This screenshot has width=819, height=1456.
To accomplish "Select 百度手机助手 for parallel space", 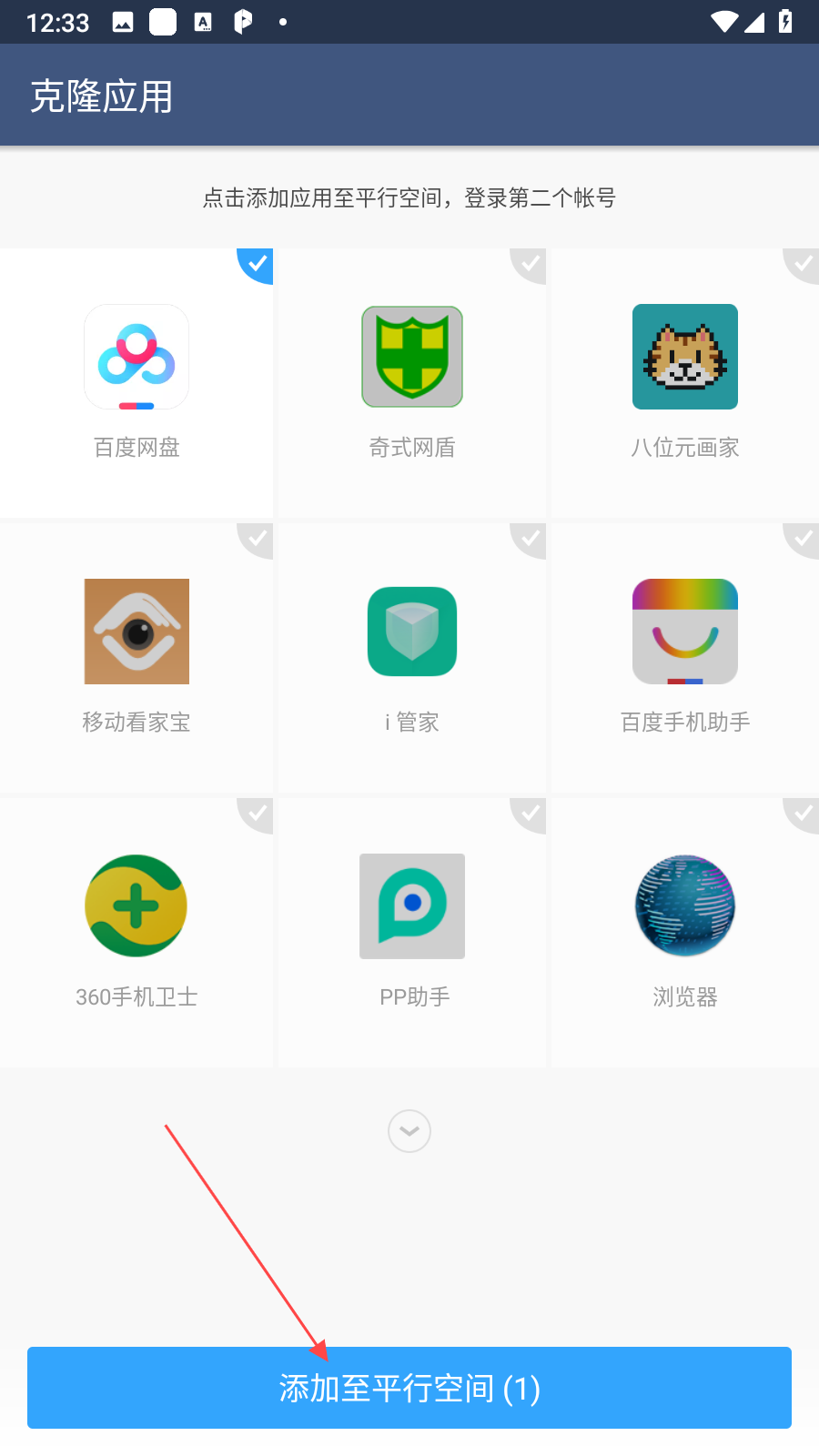I will [684, 657].
